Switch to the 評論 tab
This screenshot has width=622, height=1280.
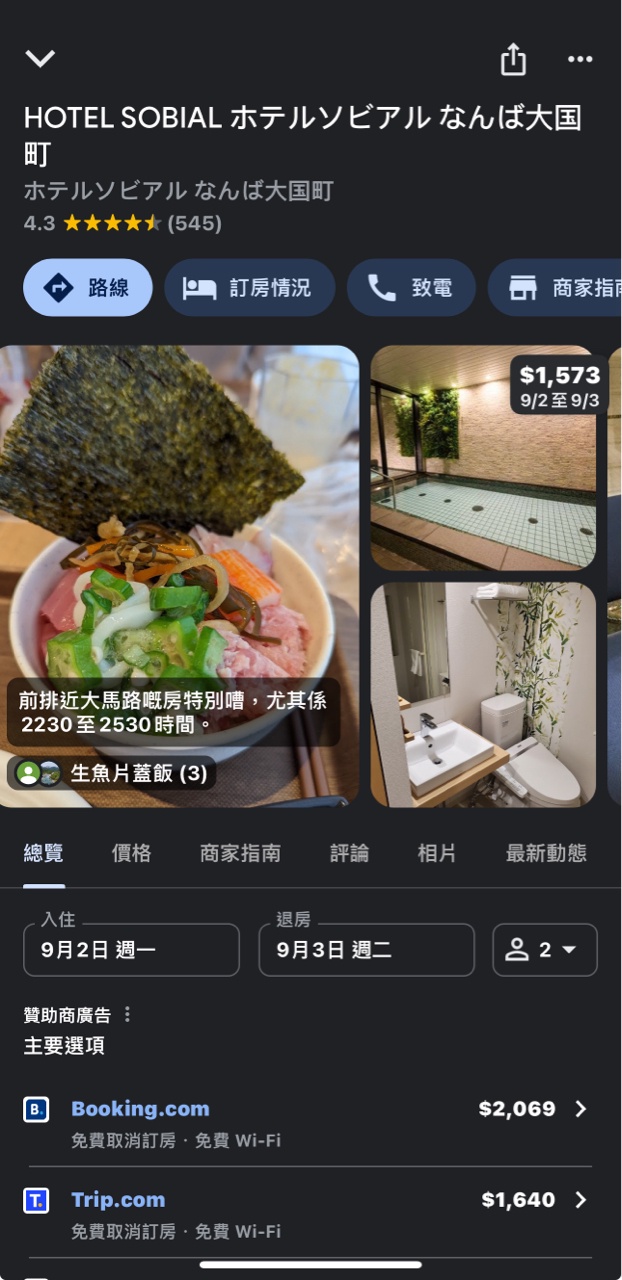click(349, 853)
